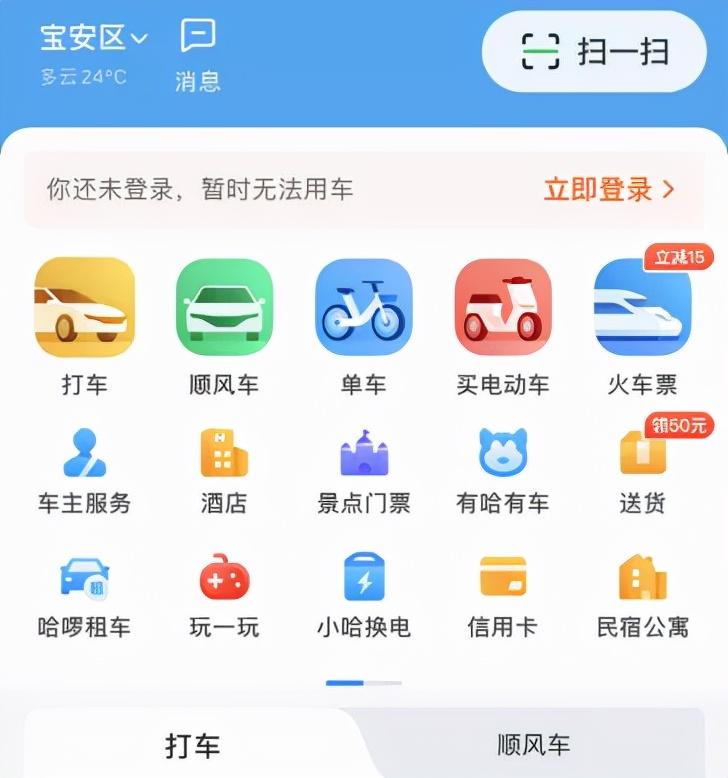Open the 打车 ride-hailing service
Image resolution: width=728 pixels, height=778 pixels.
coord(86,310)
